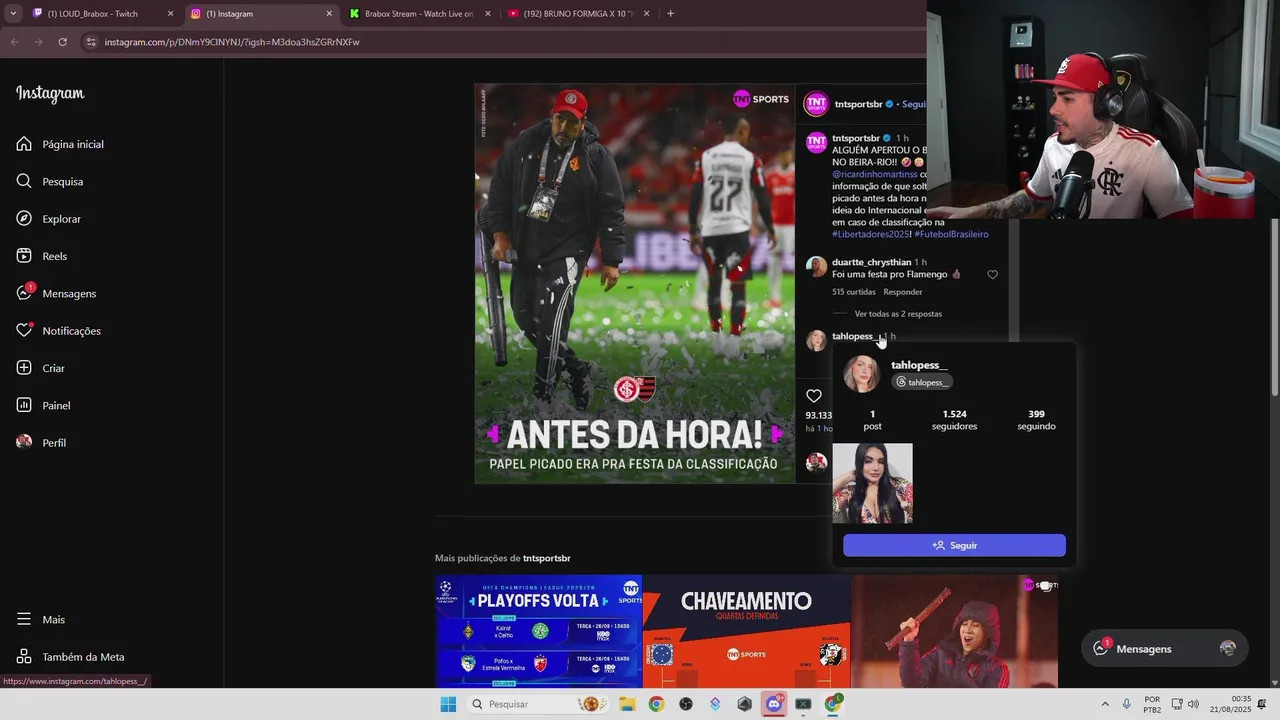
Task: Open Pesquisa in the sidebar
Action: (62, 181)
